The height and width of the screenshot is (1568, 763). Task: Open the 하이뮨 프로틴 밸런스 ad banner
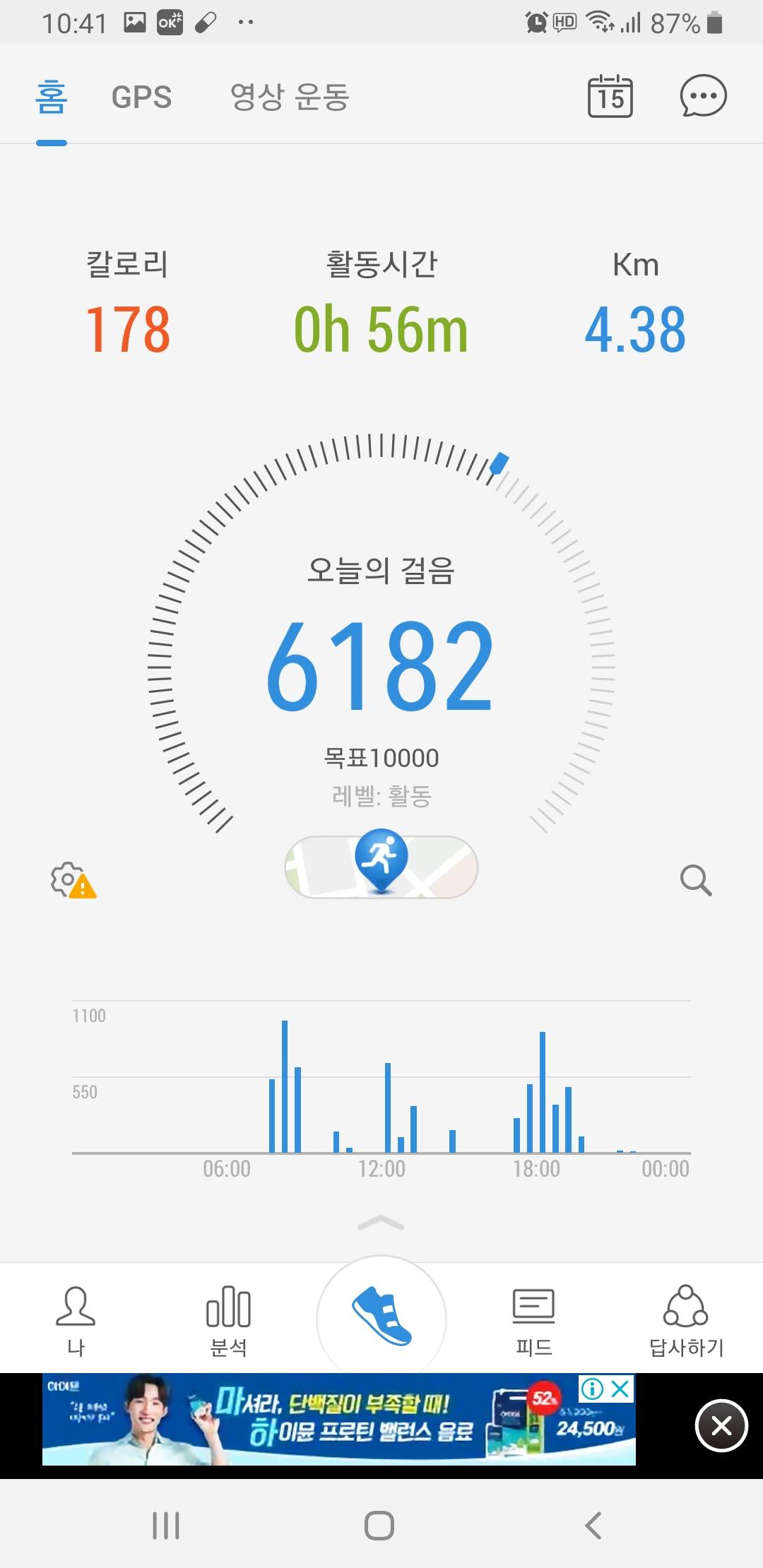(x=339, y=1420)
